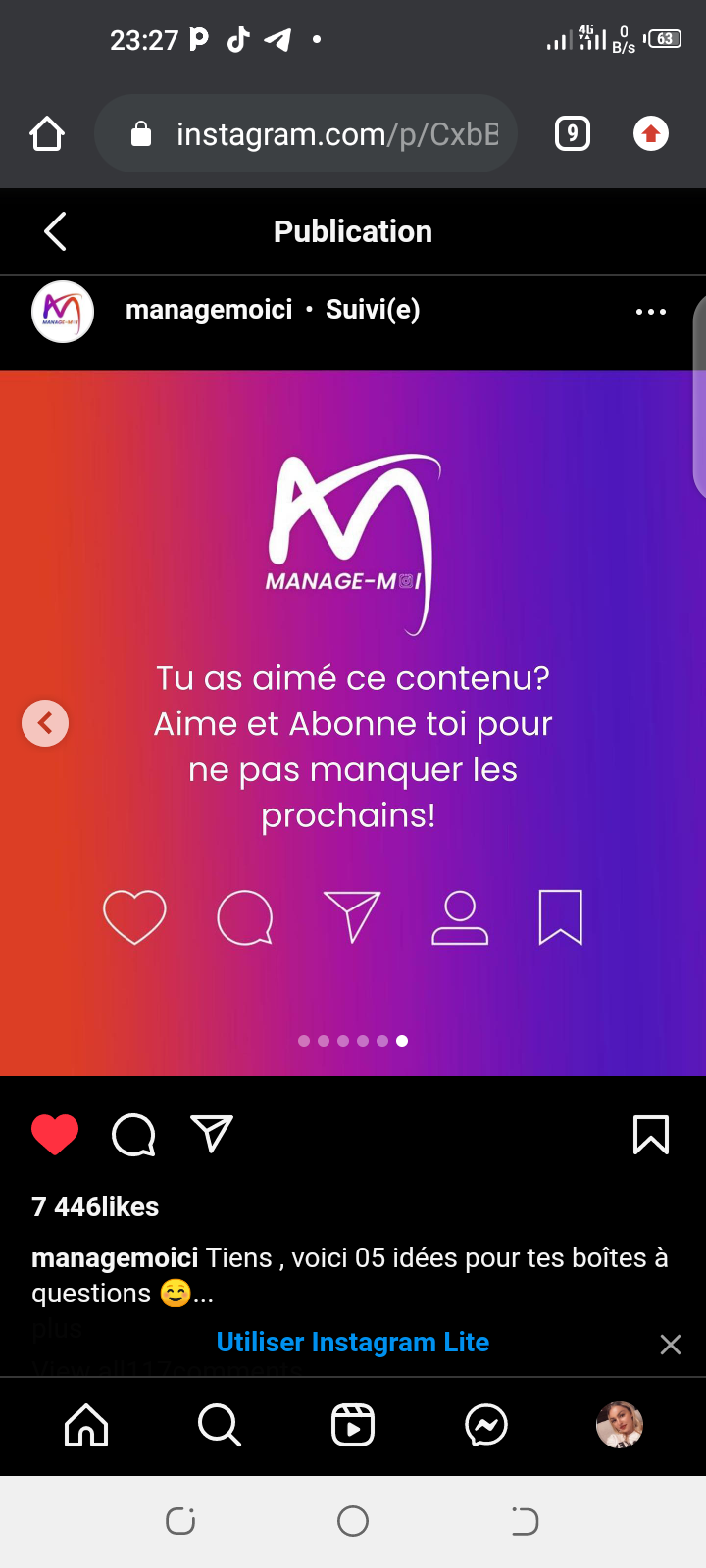Open Messenger from the bottom bar
This screenshot has width=706, height=1568.
tap(486, 1425)
